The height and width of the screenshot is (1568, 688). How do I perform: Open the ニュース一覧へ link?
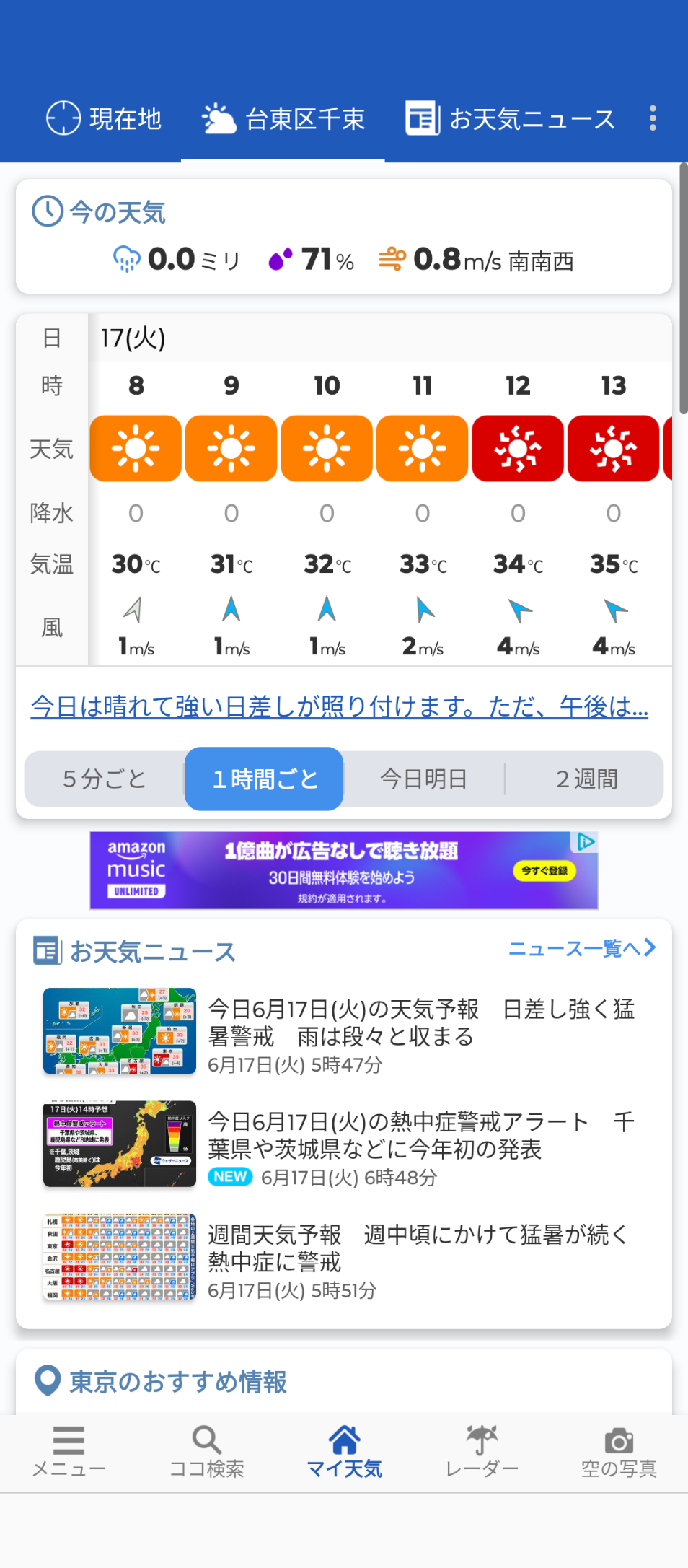[x=581, y=948]
